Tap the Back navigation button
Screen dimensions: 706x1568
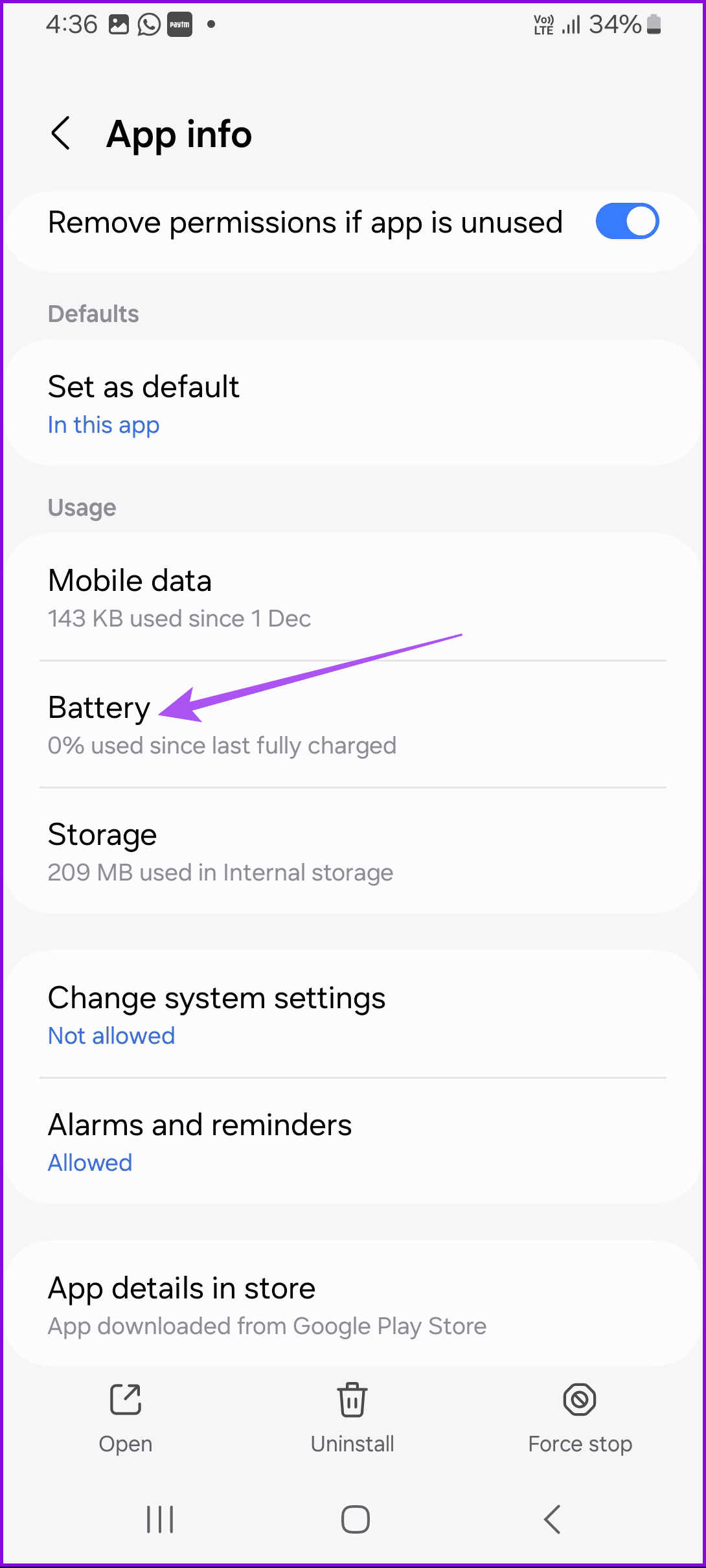click(551, 1519)
